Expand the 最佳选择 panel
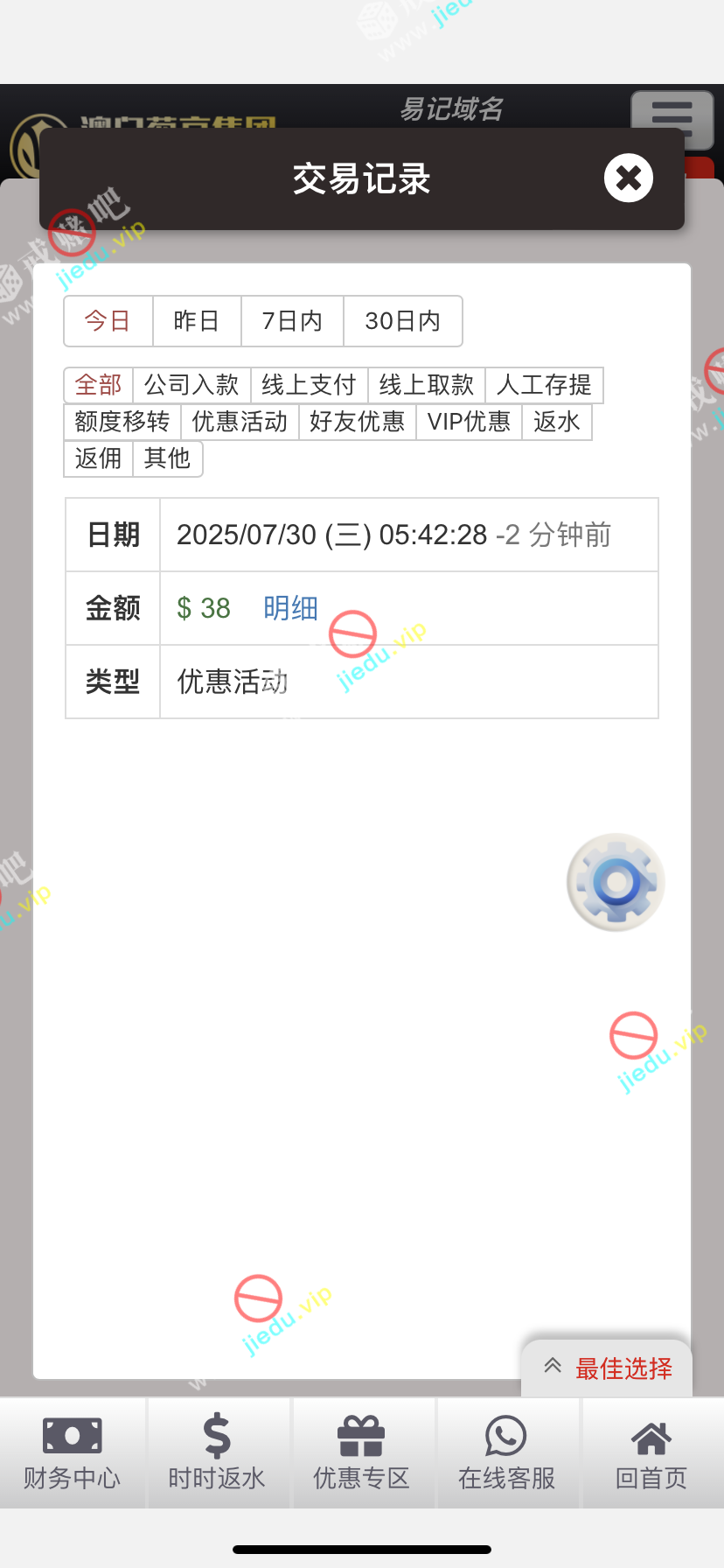Image resolution: width=724 pixels, height=1568 pixels. 607,1368
